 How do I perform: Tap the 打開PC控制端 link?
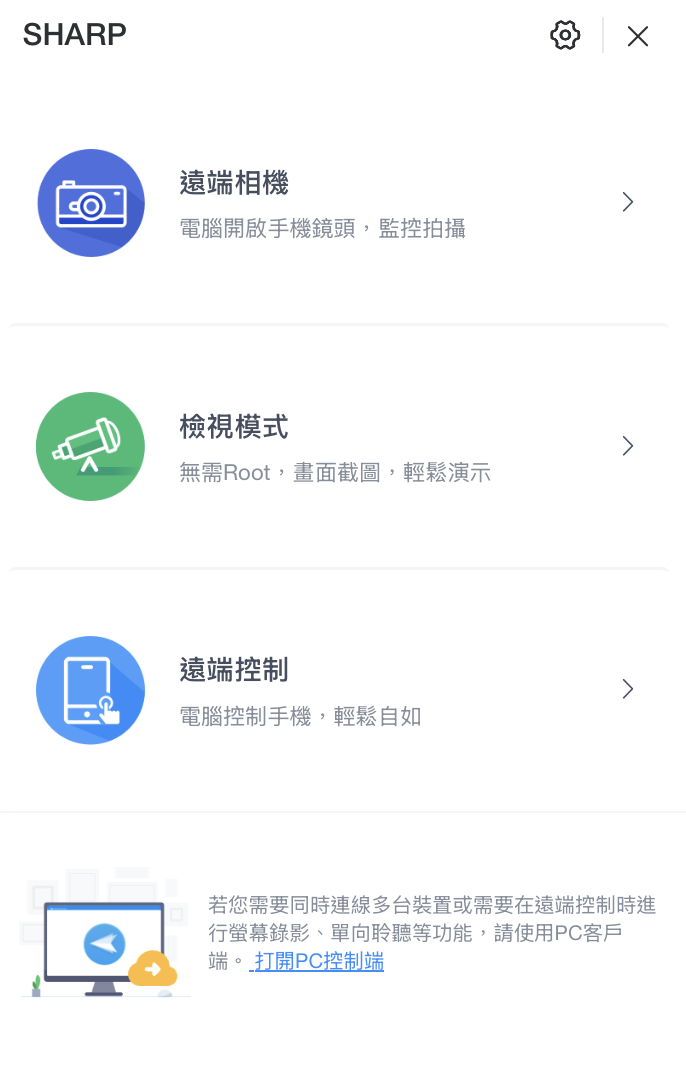[319, 962]
